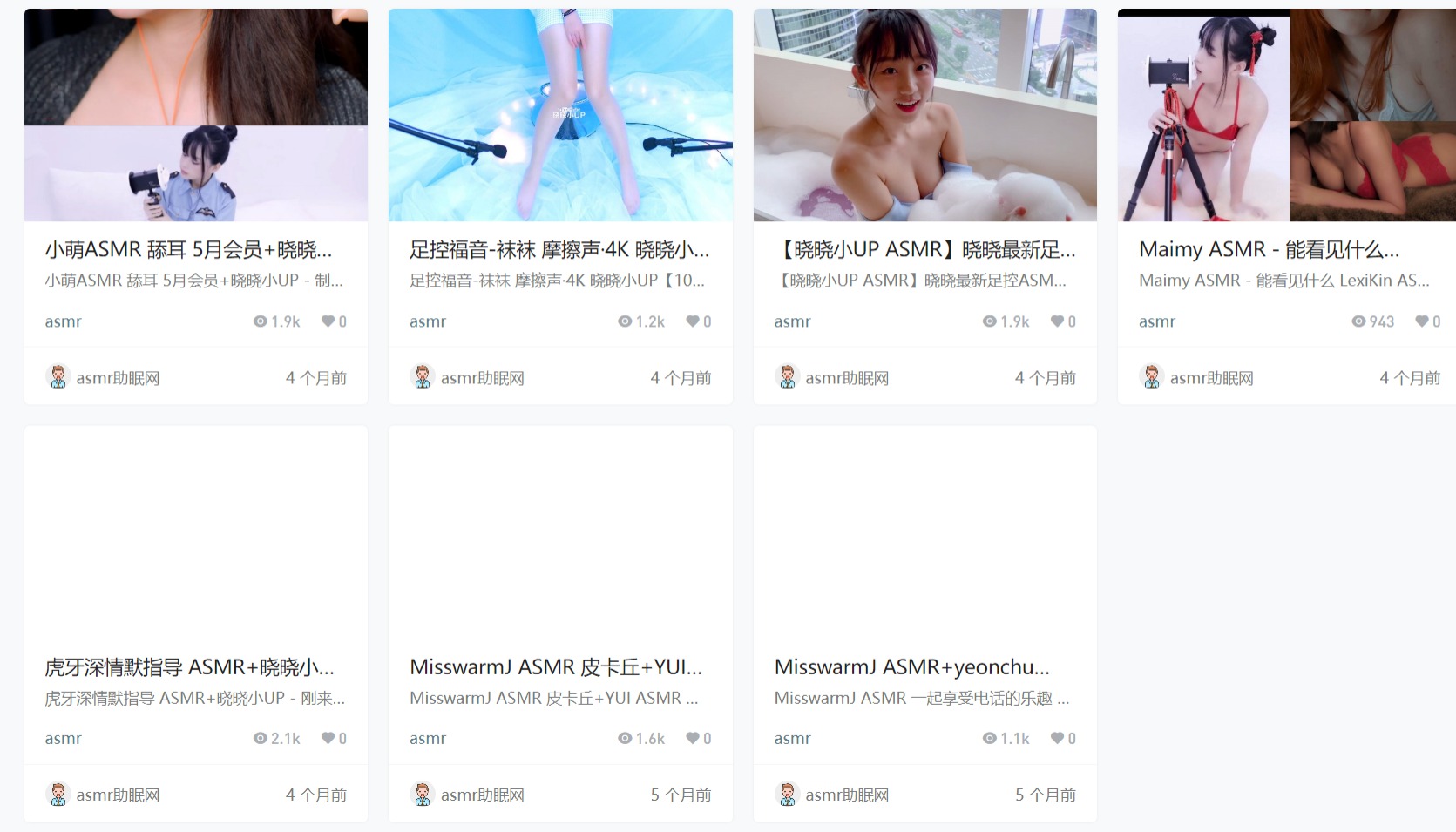Open the 足控福音-袜袜 摩擦声 4K card
Viewport: 1456px width, 832px height.
coord(559,249)
